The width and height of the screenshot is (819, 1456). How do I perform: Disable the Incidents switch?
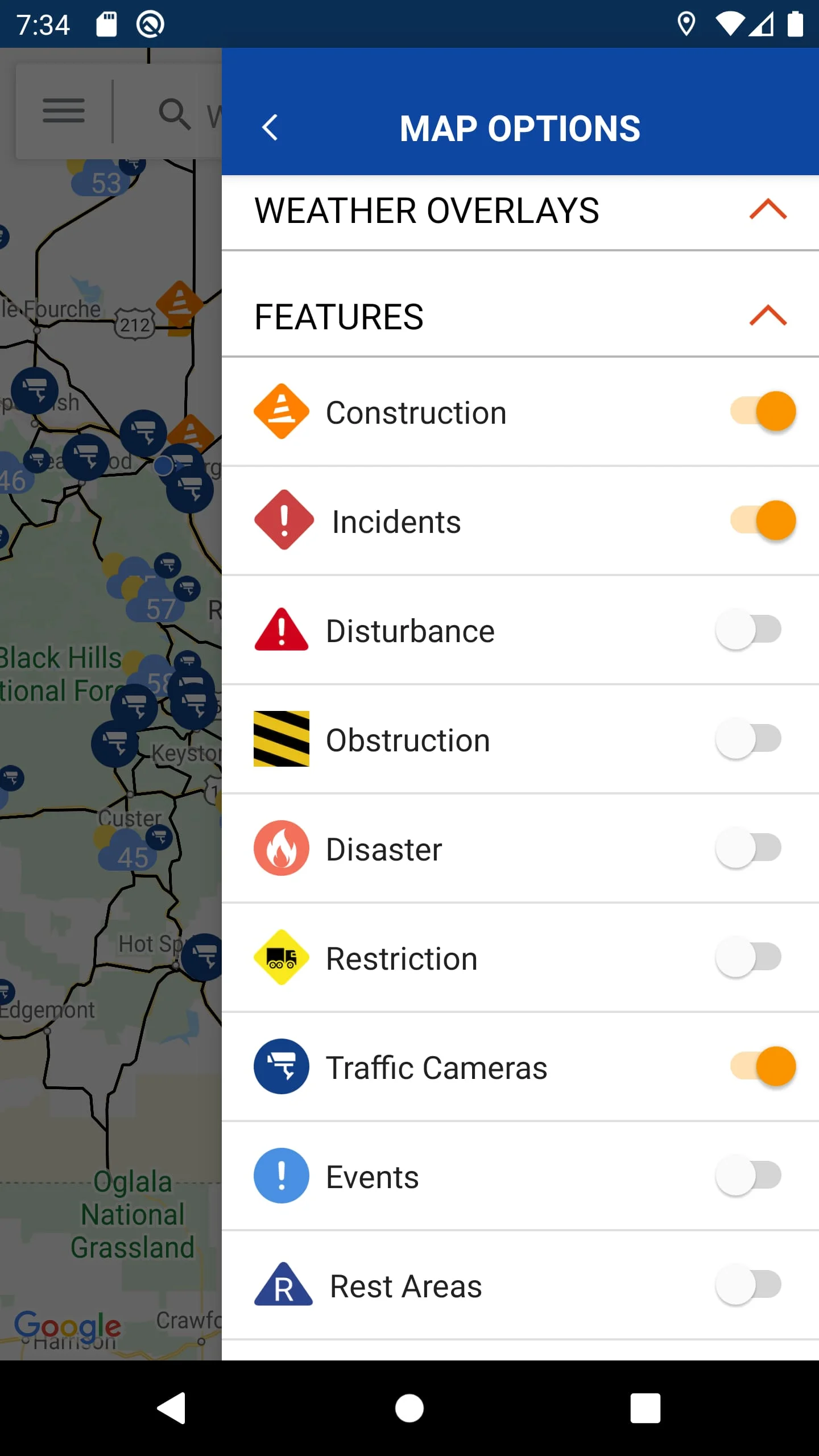click(763, 520)
